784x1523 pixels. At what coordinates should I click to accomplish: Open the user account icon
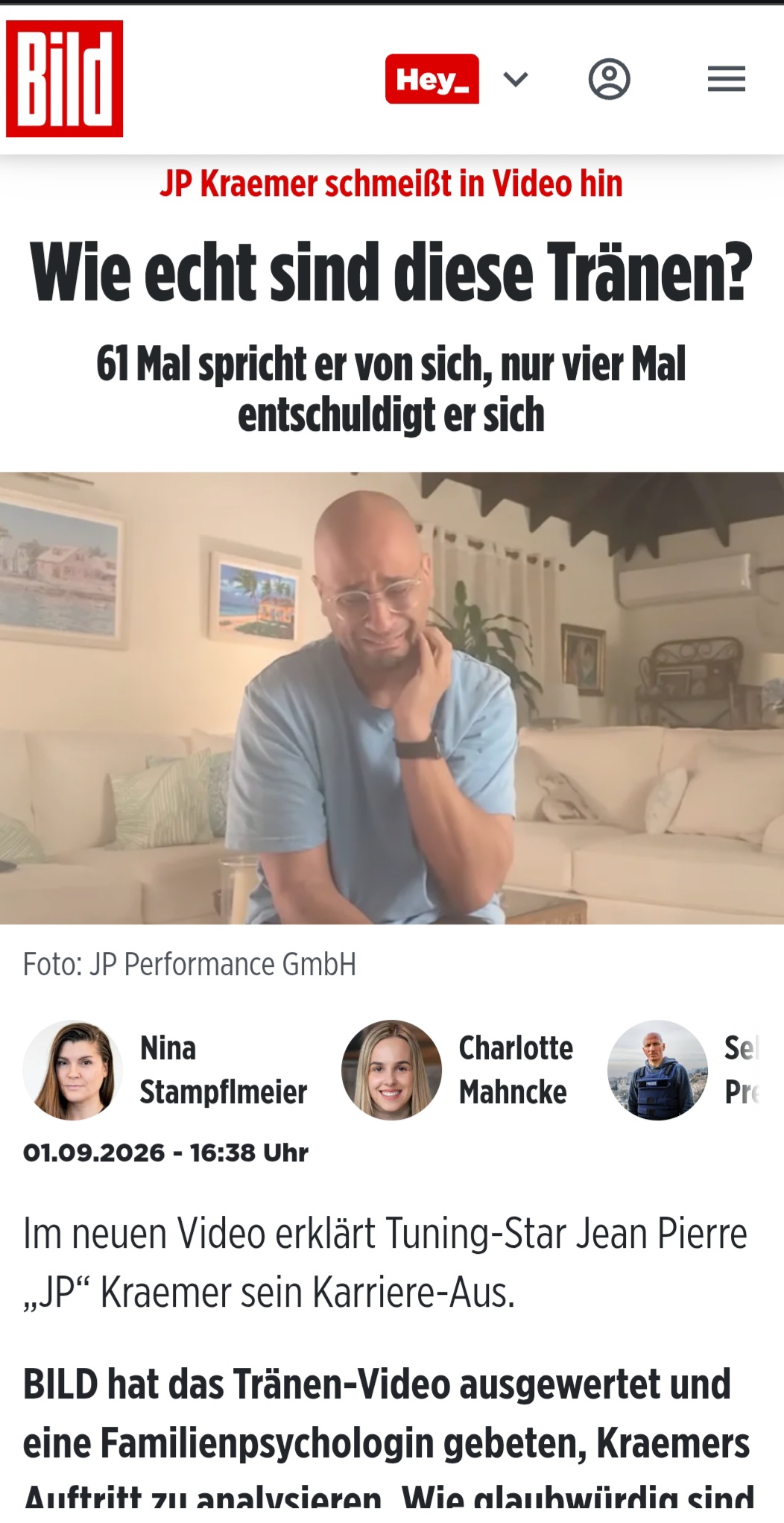tap(610, 79)
